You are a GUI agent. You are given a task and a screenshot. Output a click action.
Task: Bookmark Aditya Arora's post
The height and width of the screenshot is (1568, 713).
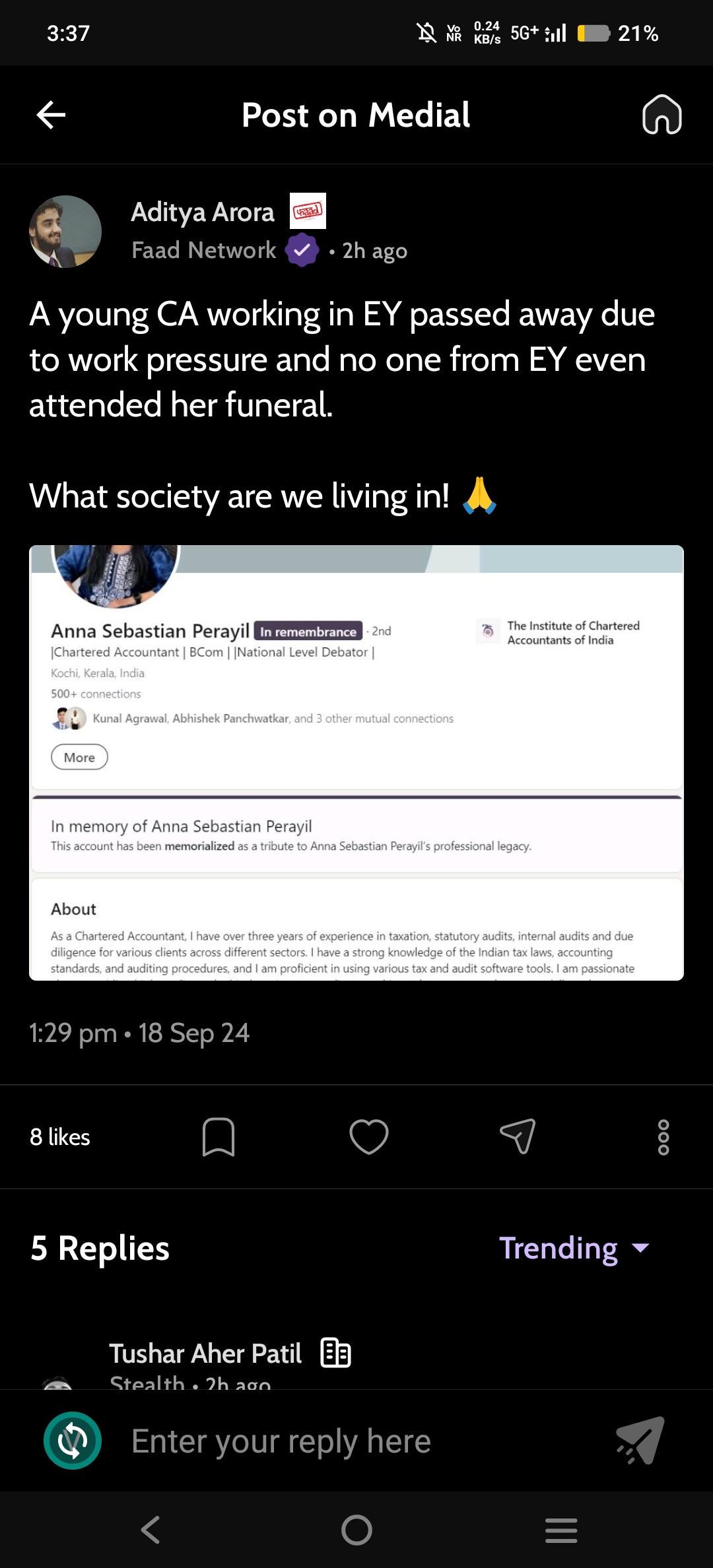click(x=219, y=1136)
